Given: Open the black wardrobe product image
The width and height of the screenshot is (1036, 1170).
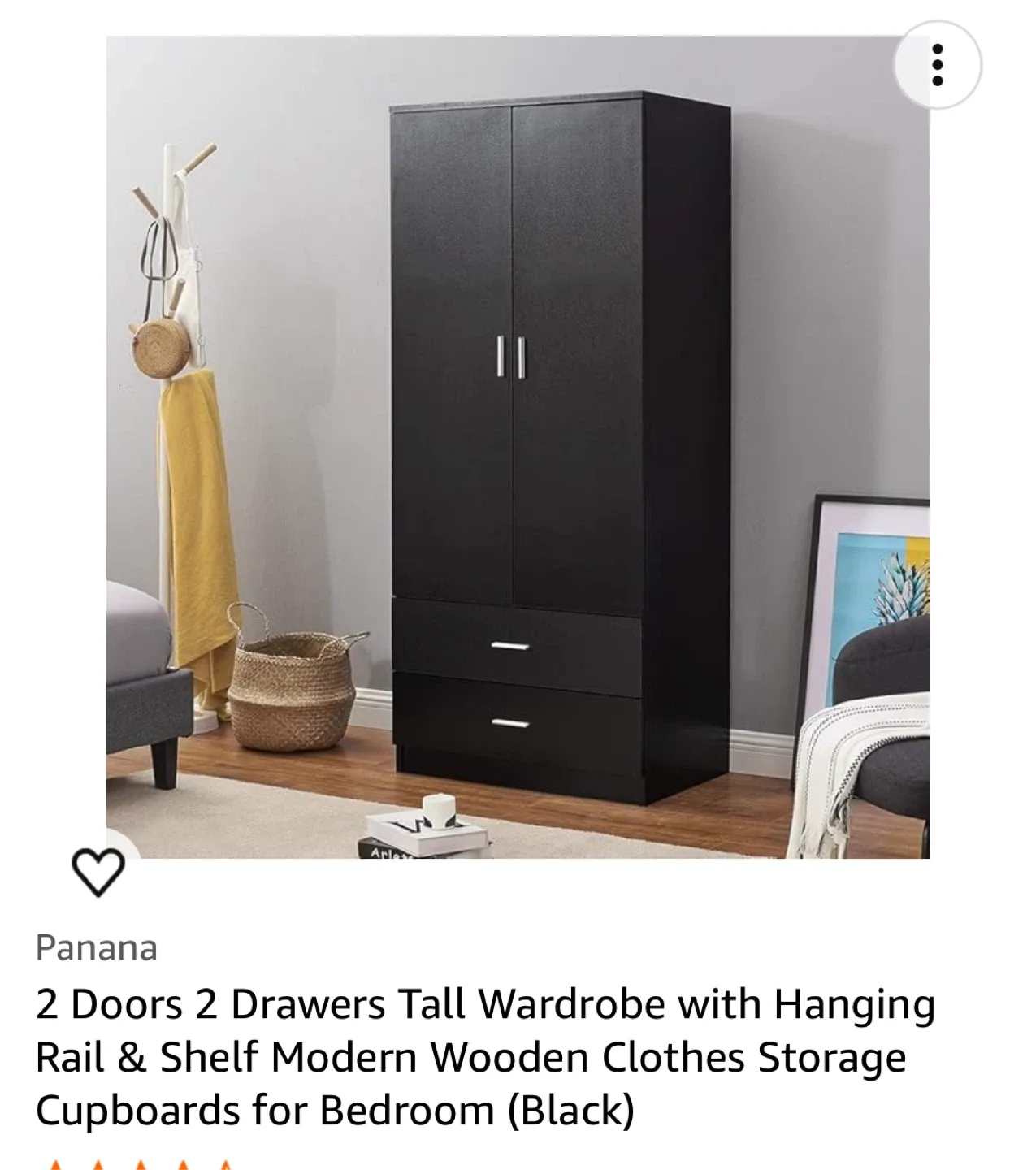Looking at the screenshot, I should tap(518, 447).
